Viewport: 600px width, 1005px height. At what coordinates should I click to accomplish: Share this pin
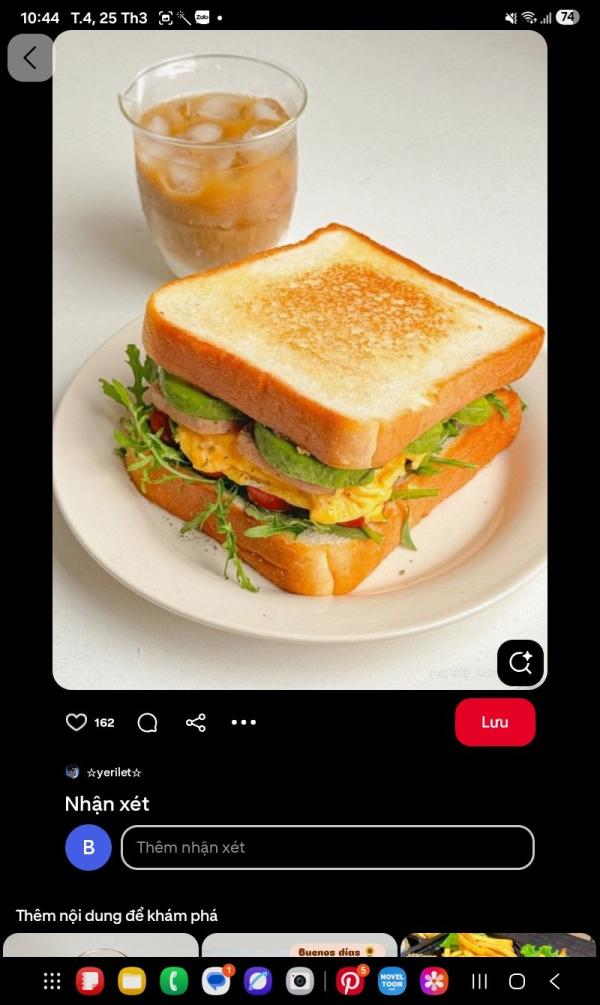[196, 722]
